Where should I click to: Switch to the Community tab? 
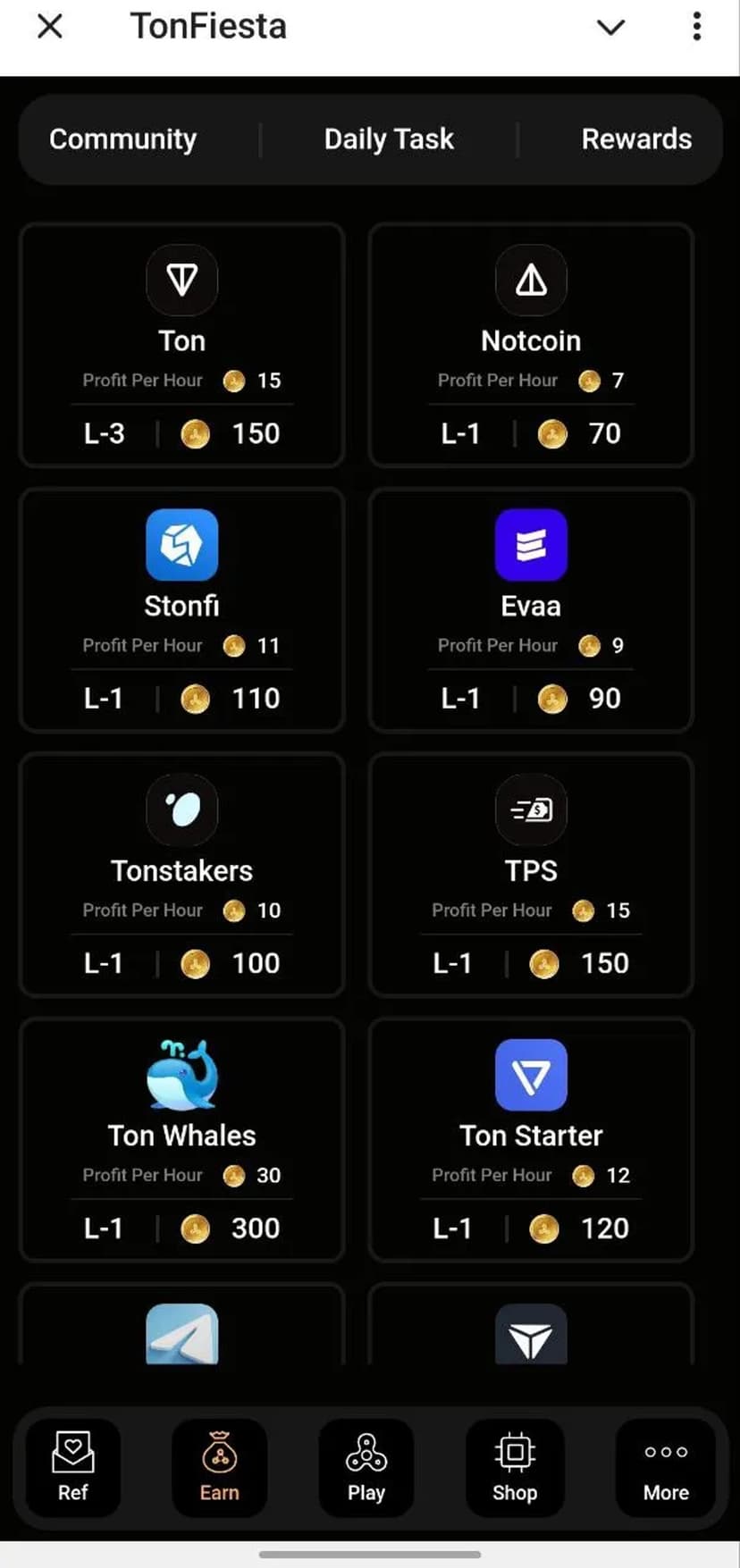(x=122, y=139)
